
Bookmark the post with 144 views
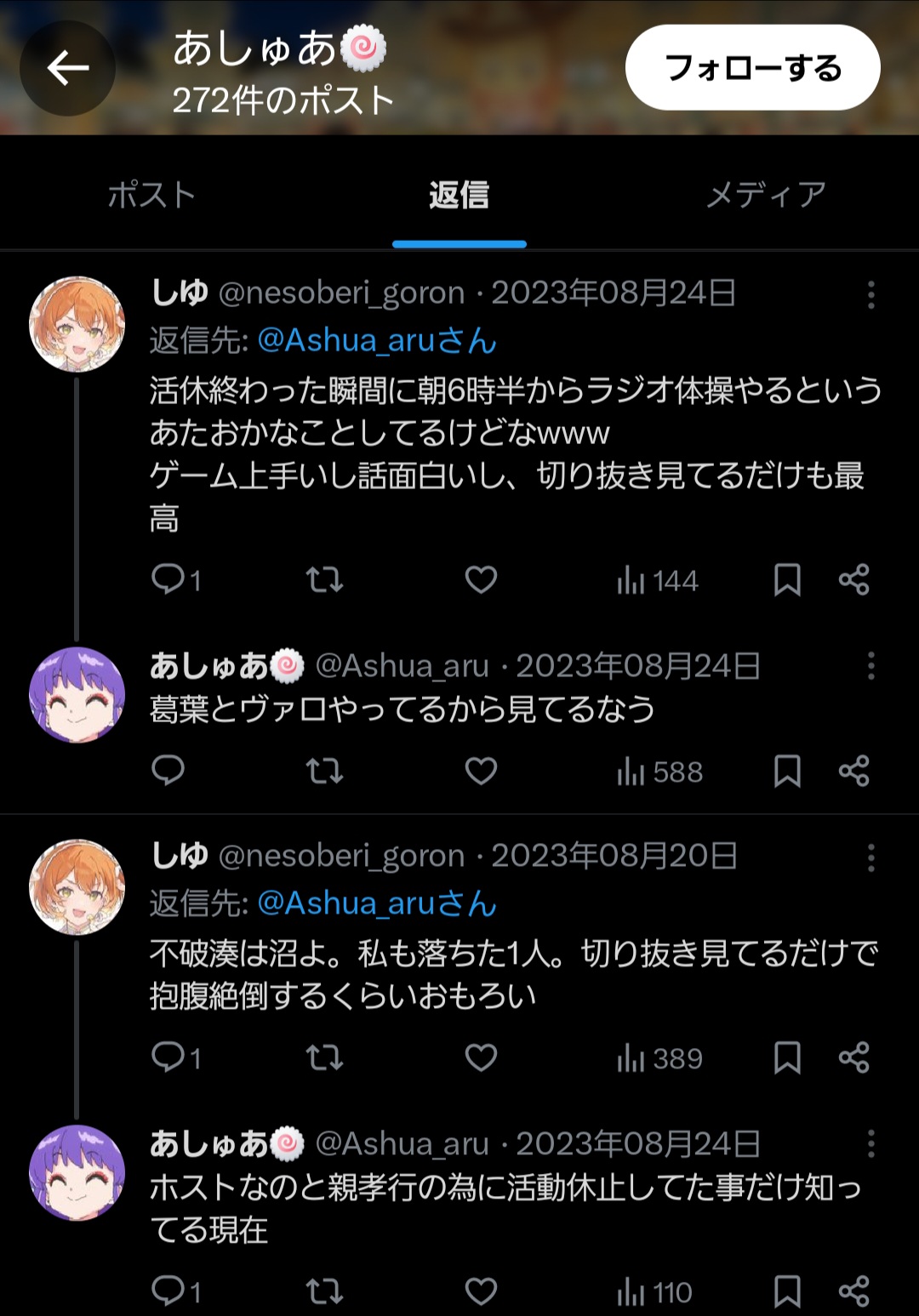pos(787,580)
